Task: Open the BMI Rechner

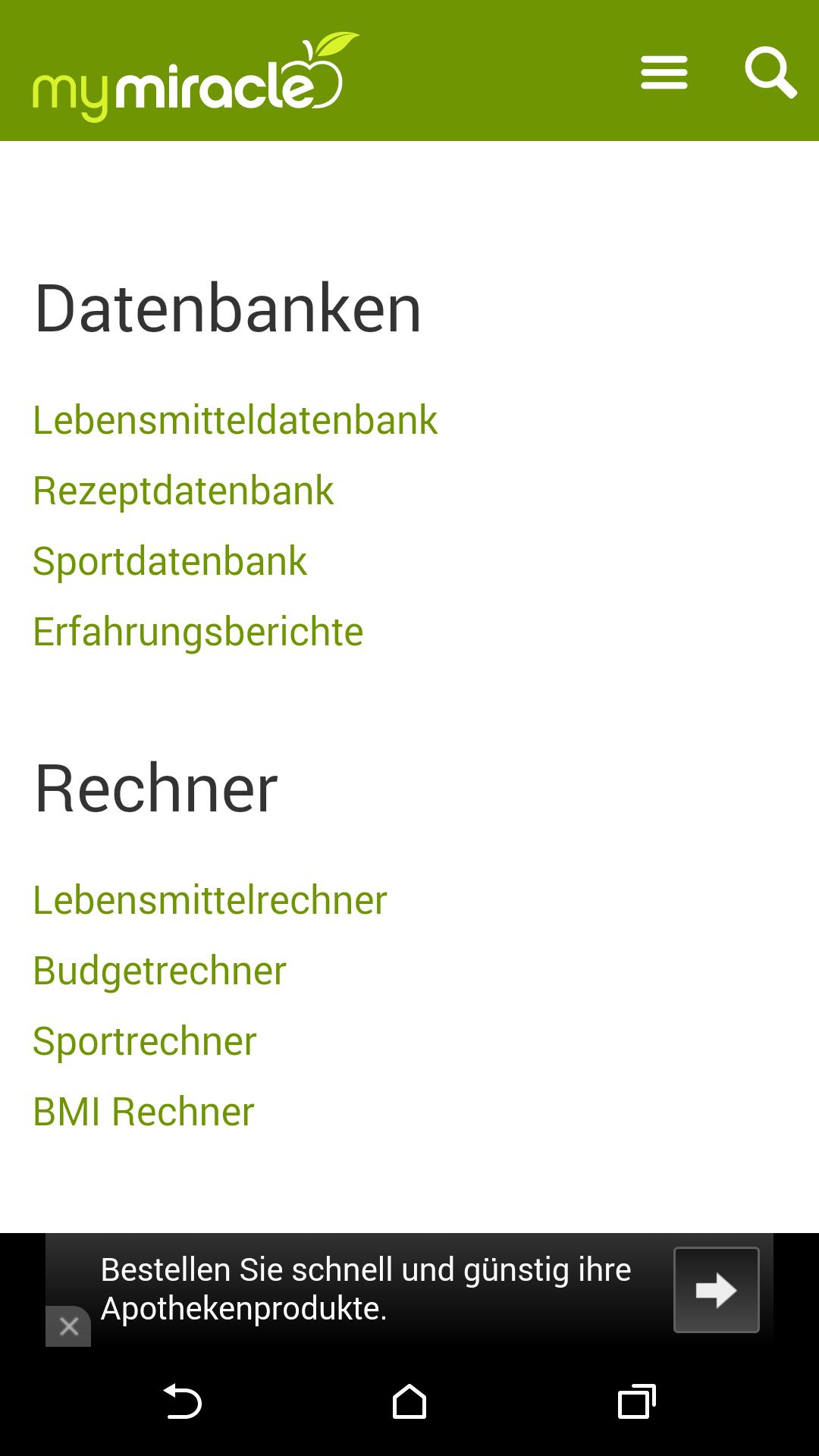Action: coord(143,1112)
